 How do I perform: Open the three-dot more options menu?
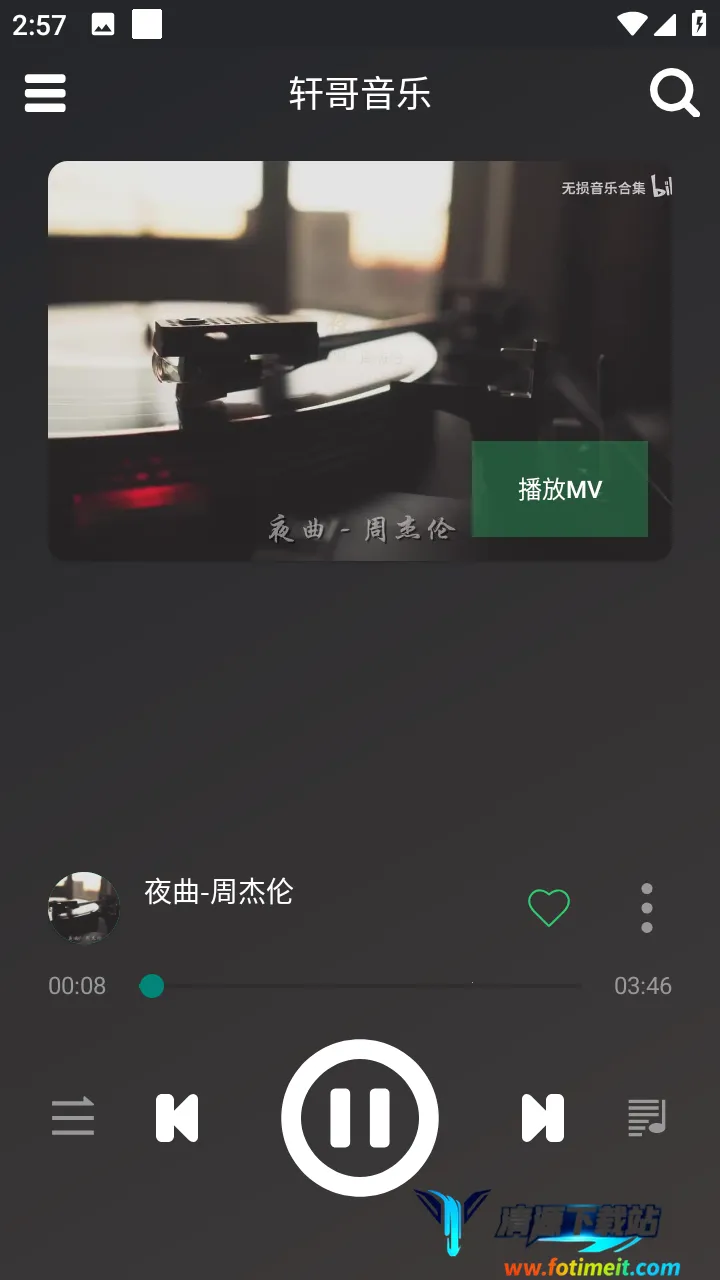pos(647,907)
